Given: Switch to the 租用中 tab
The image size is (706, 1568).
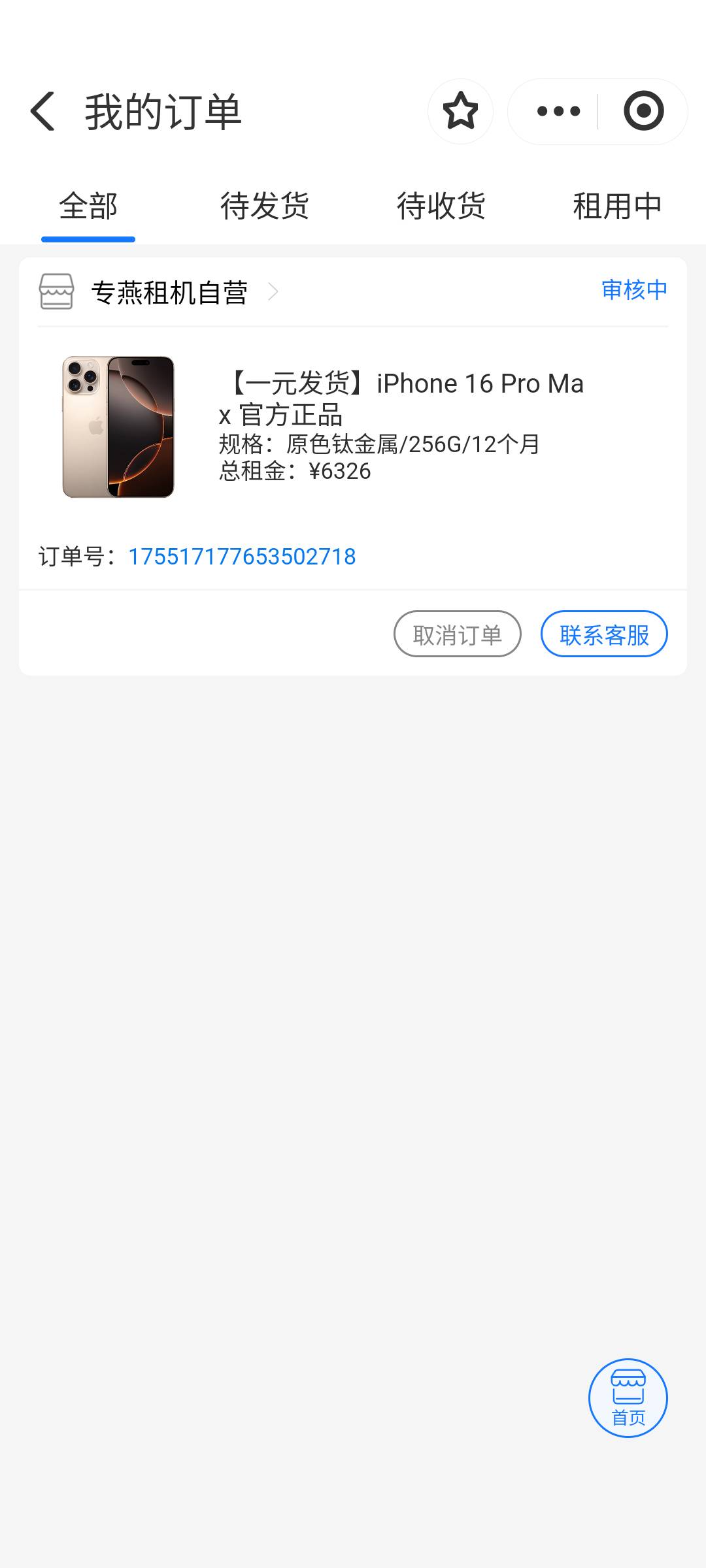Looking at the screenshot, I should [618, 206].
